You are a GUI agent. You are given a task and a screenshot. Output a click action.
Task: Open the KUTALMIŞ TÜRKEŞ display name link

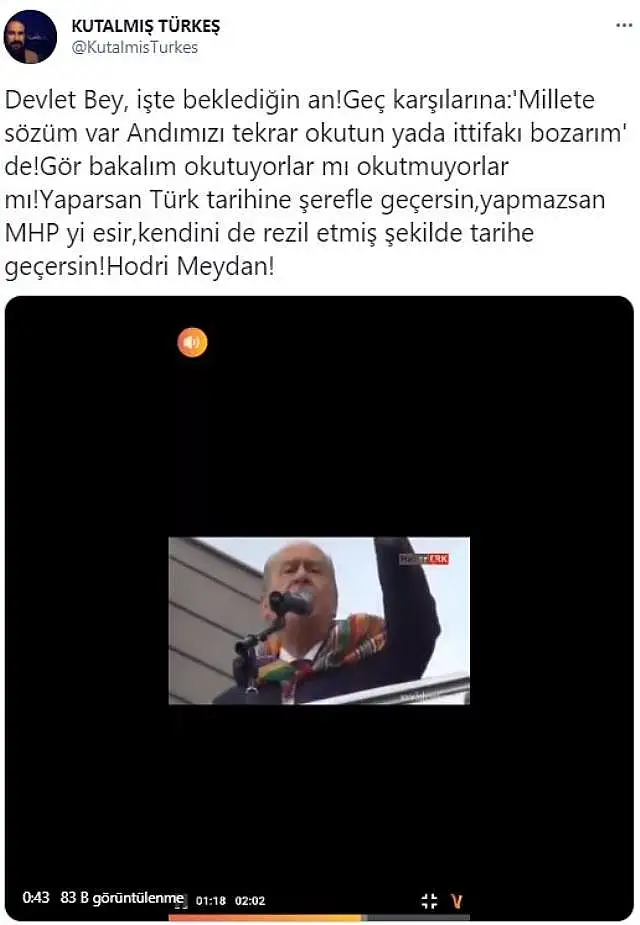click(147, 26)
